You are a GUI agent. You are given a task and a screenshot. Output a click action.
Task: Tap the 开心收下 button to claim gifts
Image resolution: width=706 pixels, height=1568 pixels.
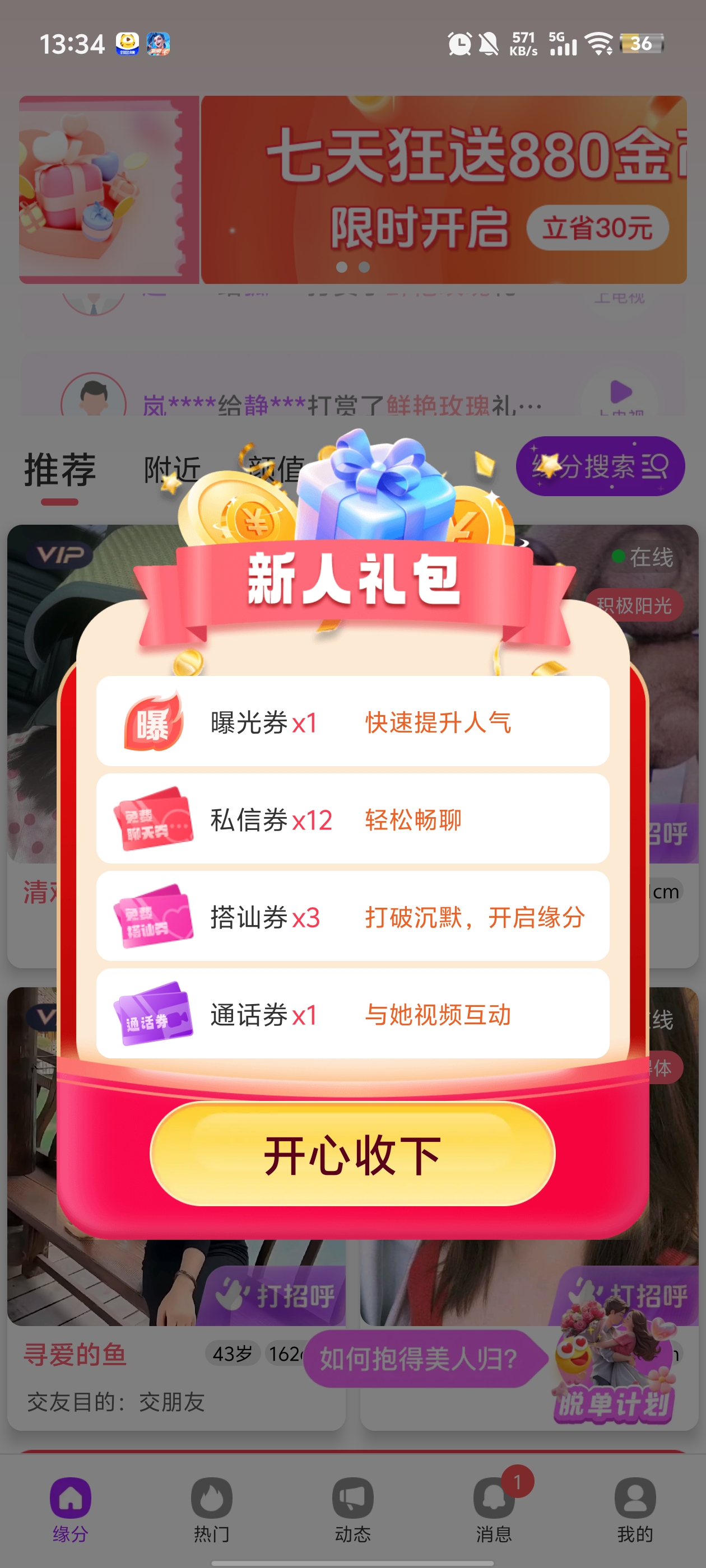point(352,1154)
